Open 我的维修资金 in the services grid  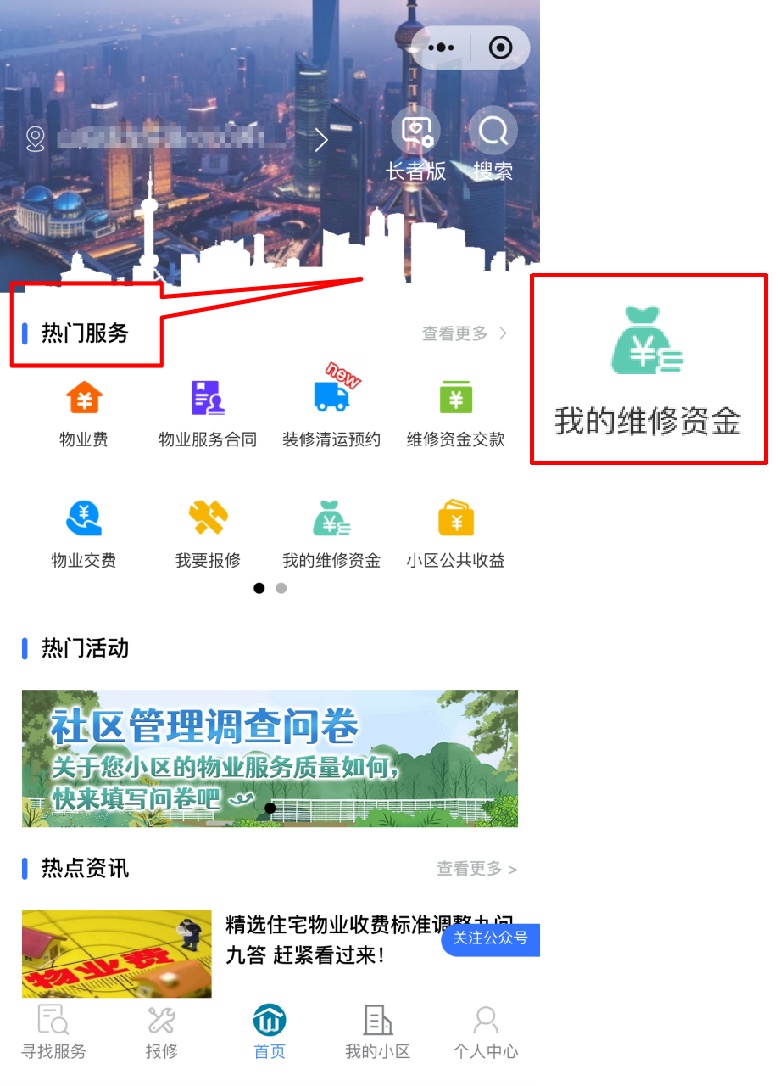click(x=331, y=534)
